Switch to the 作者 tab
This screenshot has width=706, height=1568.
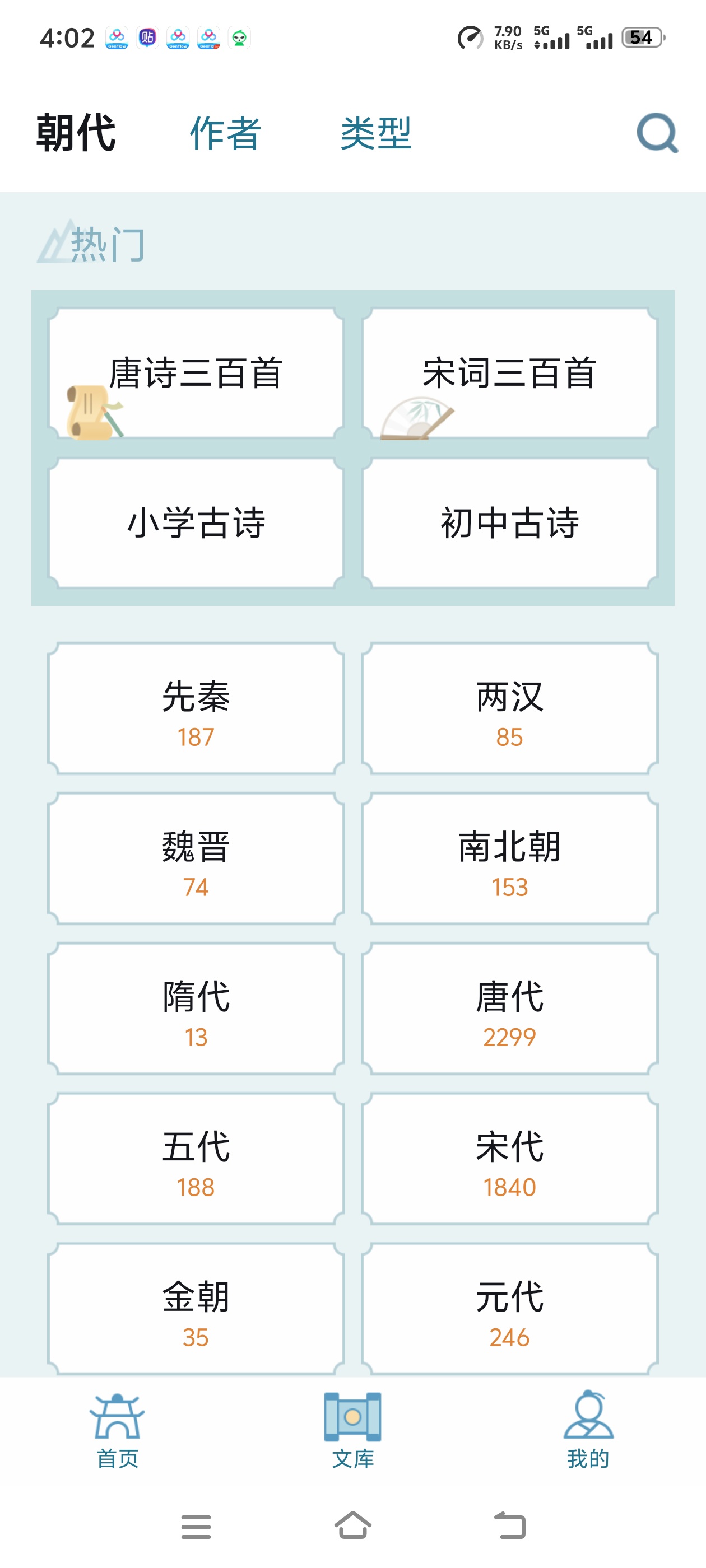[226, 133]
